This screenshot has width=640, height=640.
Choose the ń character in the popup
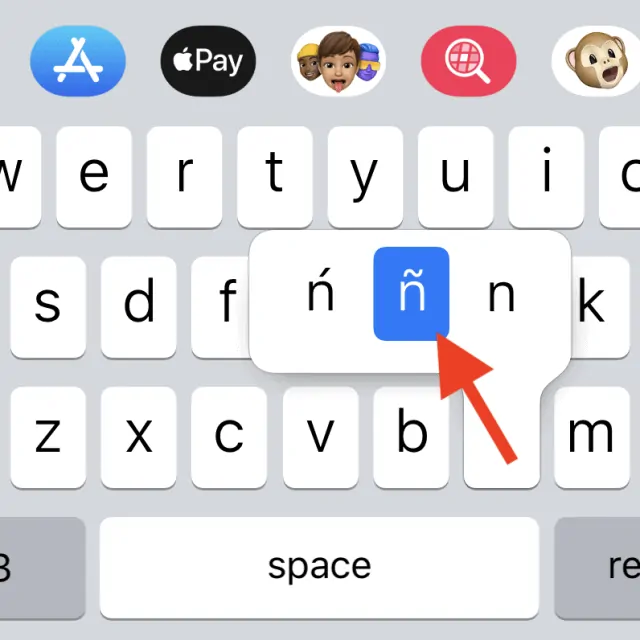pyautogui.click(x=320, y=295)
